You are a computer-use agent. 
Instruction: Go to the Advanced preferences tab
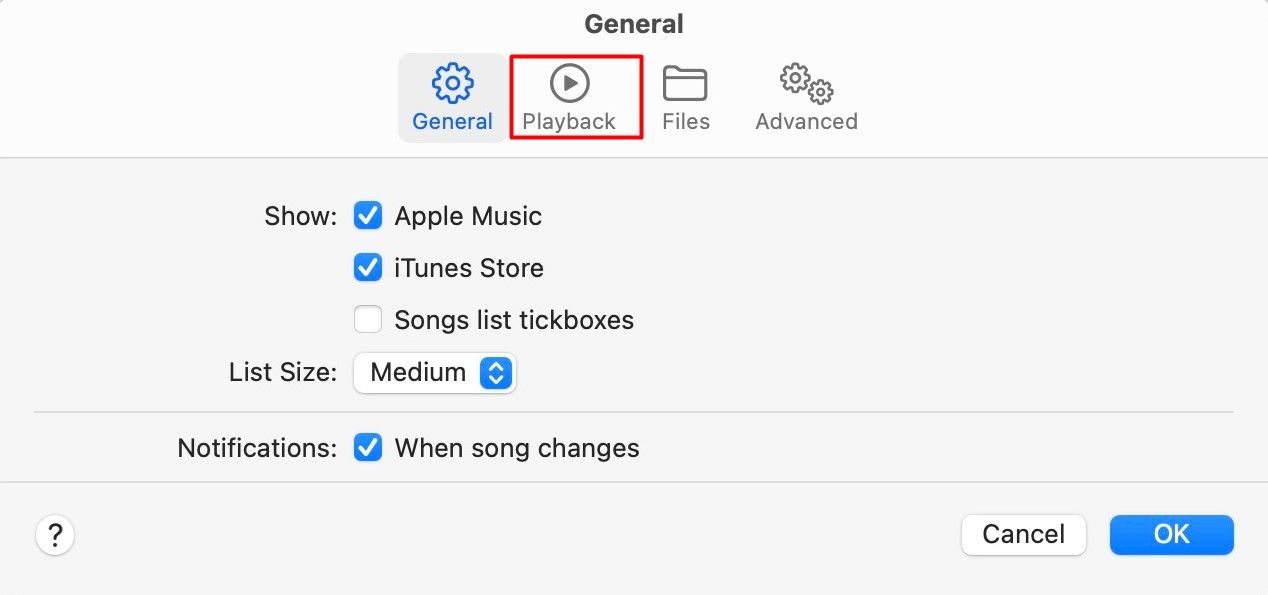[806, 98]
